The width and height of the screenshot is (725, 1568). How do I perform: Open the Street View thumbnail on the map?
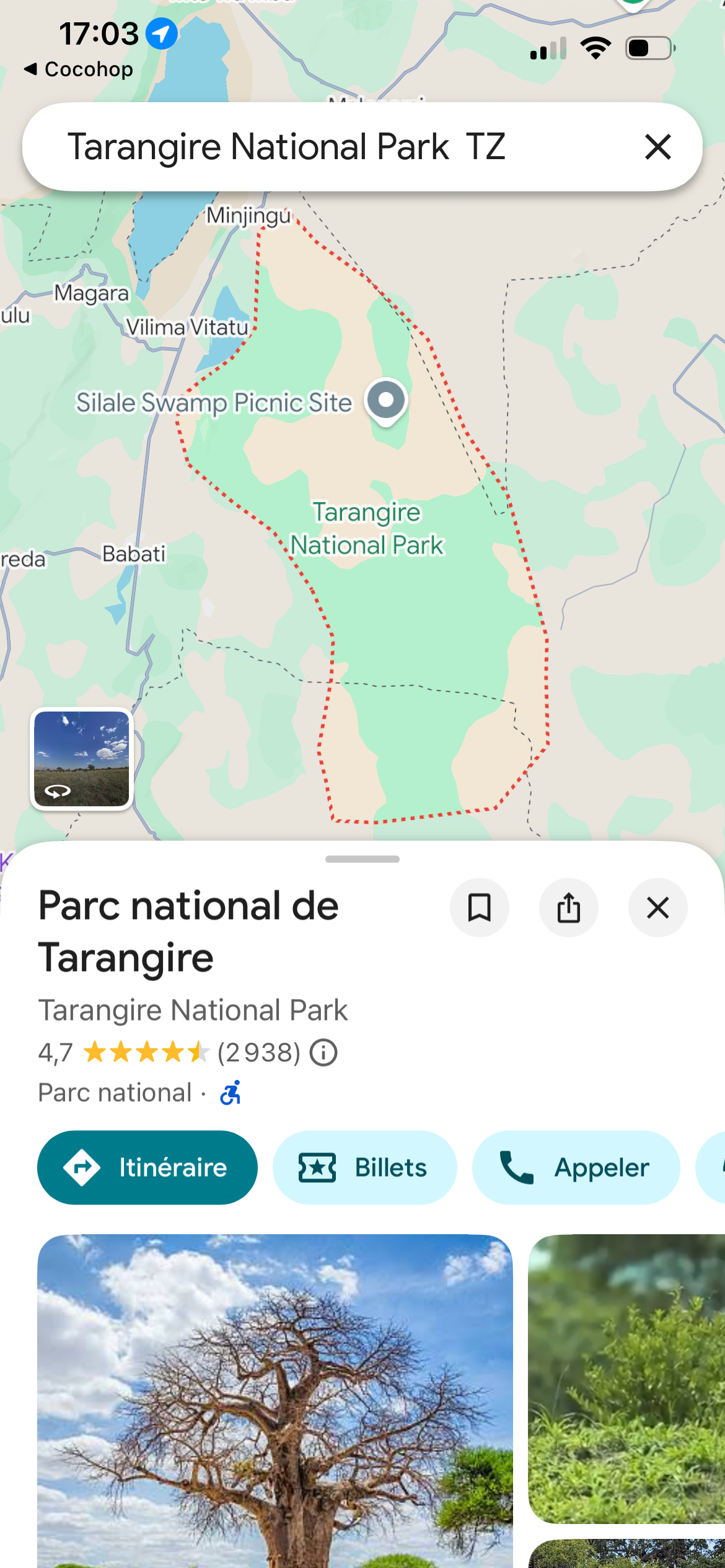point(82,759)
